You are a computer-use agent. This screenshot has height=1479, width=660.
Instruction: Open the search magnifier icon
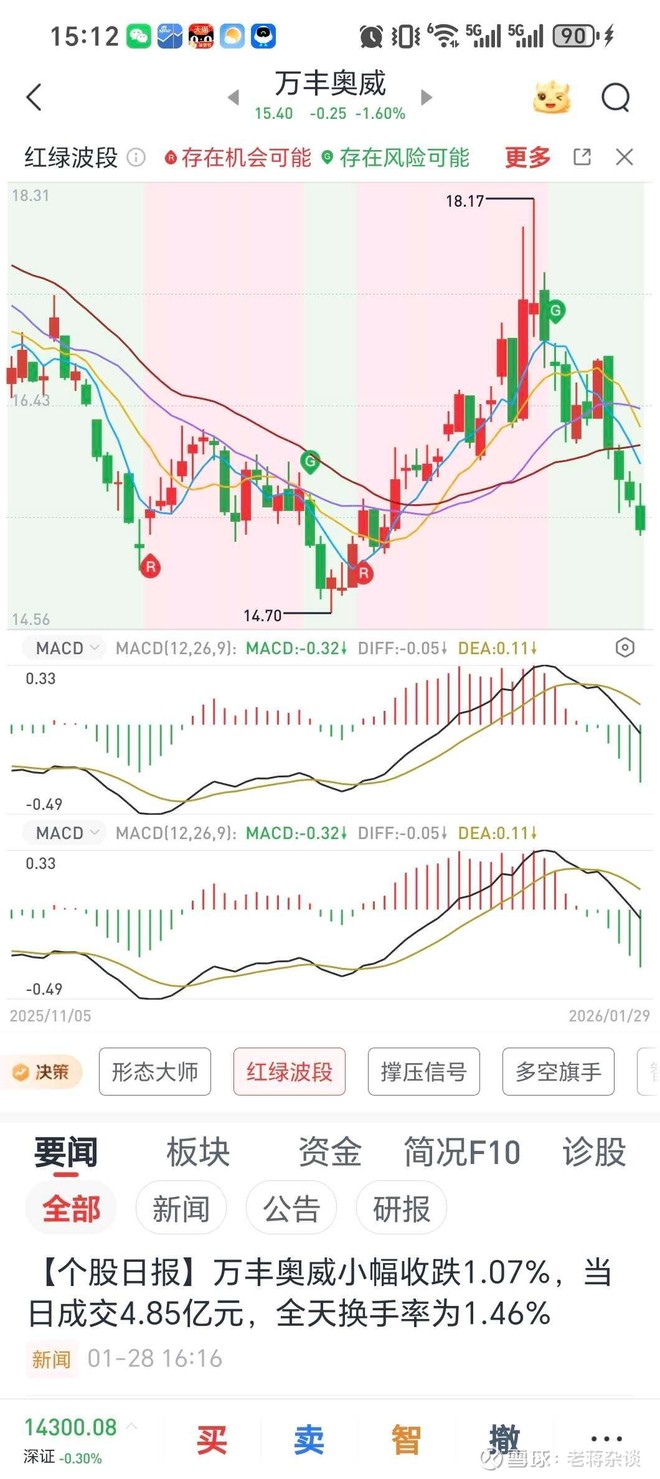coord(615,97)
